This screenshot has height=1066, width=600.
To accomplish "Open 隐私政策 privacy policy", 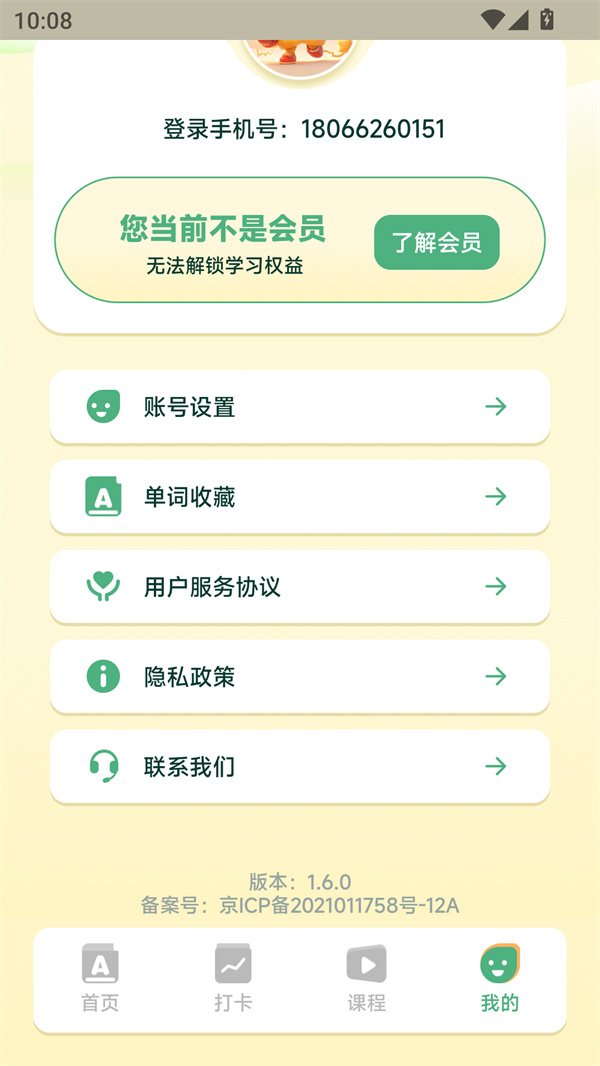I will tap(299, 677).
